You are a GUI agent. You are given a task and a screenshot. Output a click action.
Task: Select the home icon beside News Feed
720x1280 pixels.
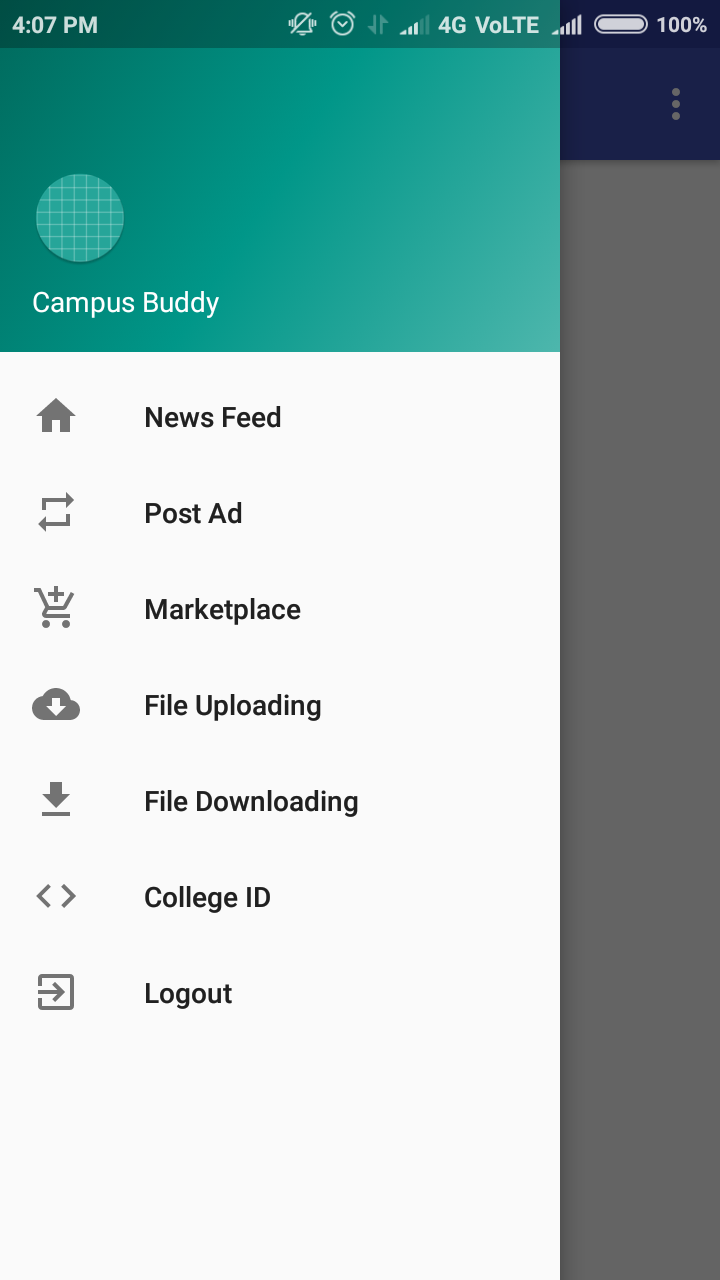coord(56,416)
